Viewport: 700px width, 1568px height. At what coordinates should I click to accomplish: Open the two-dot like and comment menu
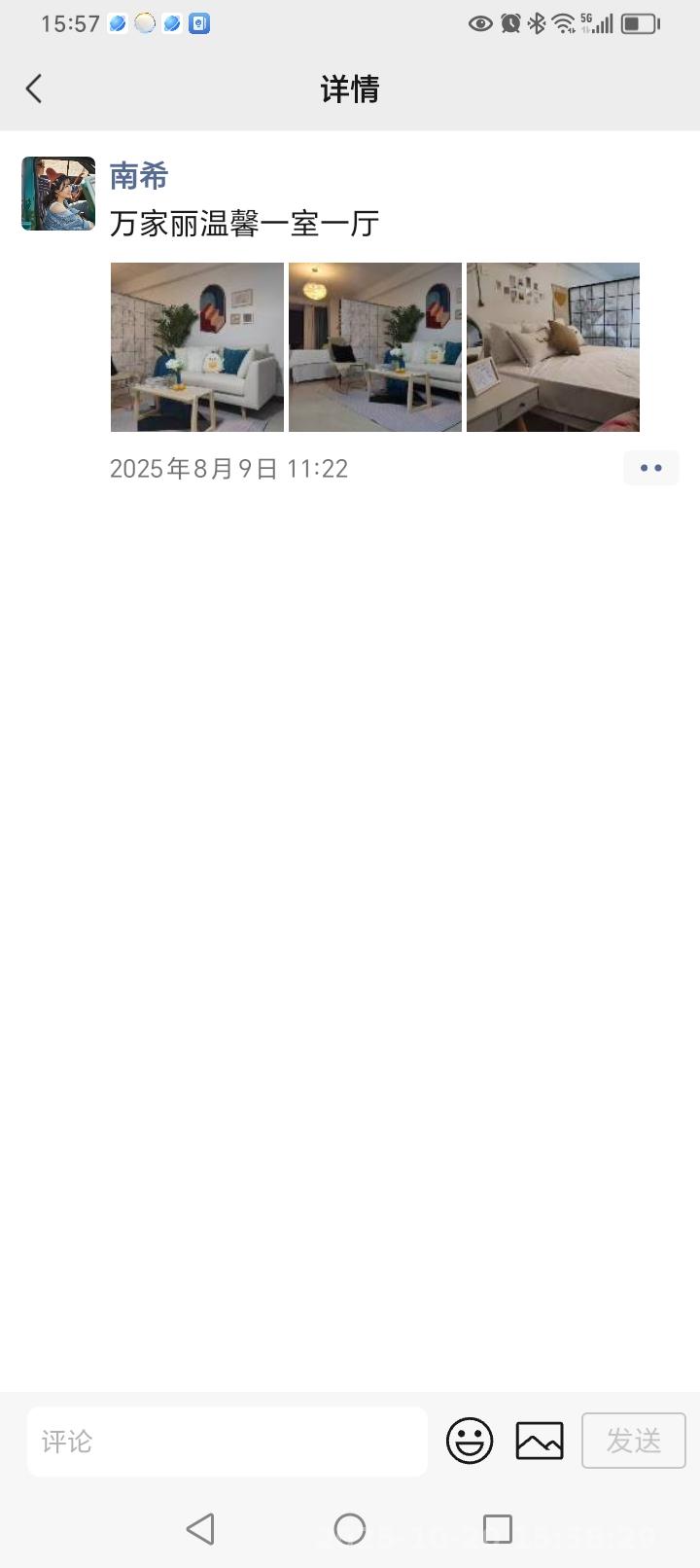click(x=650, y=468)
